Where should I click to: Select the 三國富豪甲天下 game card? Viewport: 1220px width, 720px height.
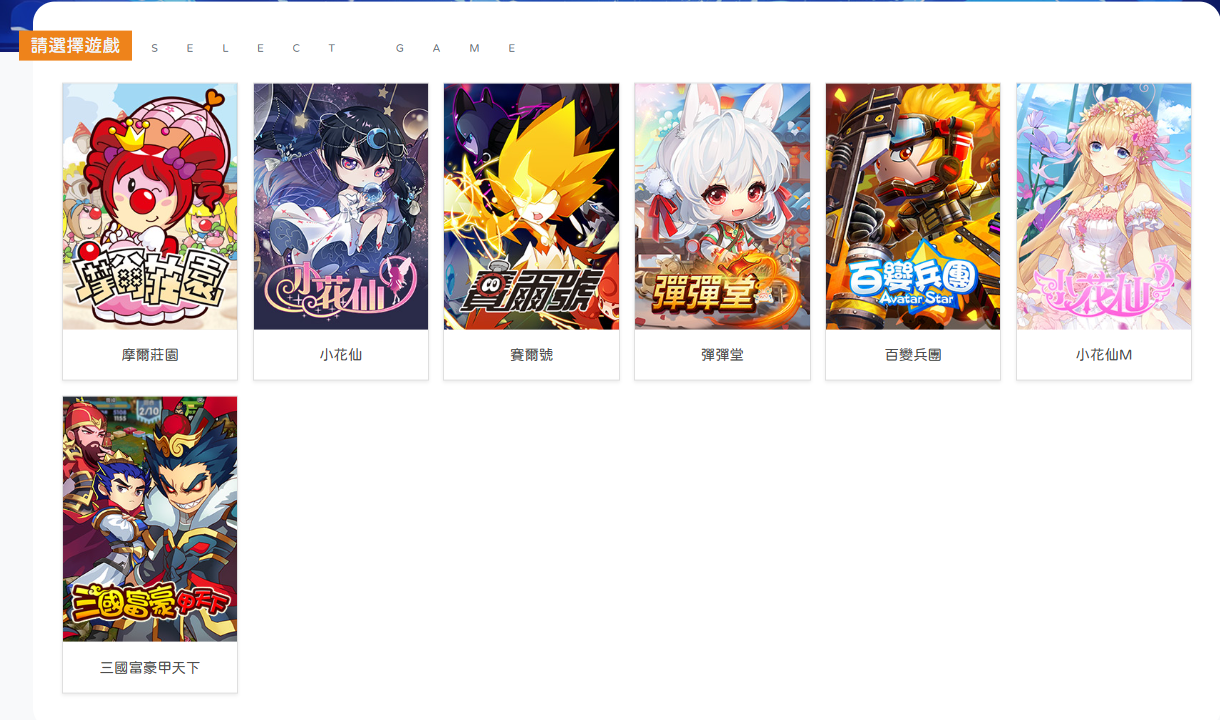[x=150, y=543]
